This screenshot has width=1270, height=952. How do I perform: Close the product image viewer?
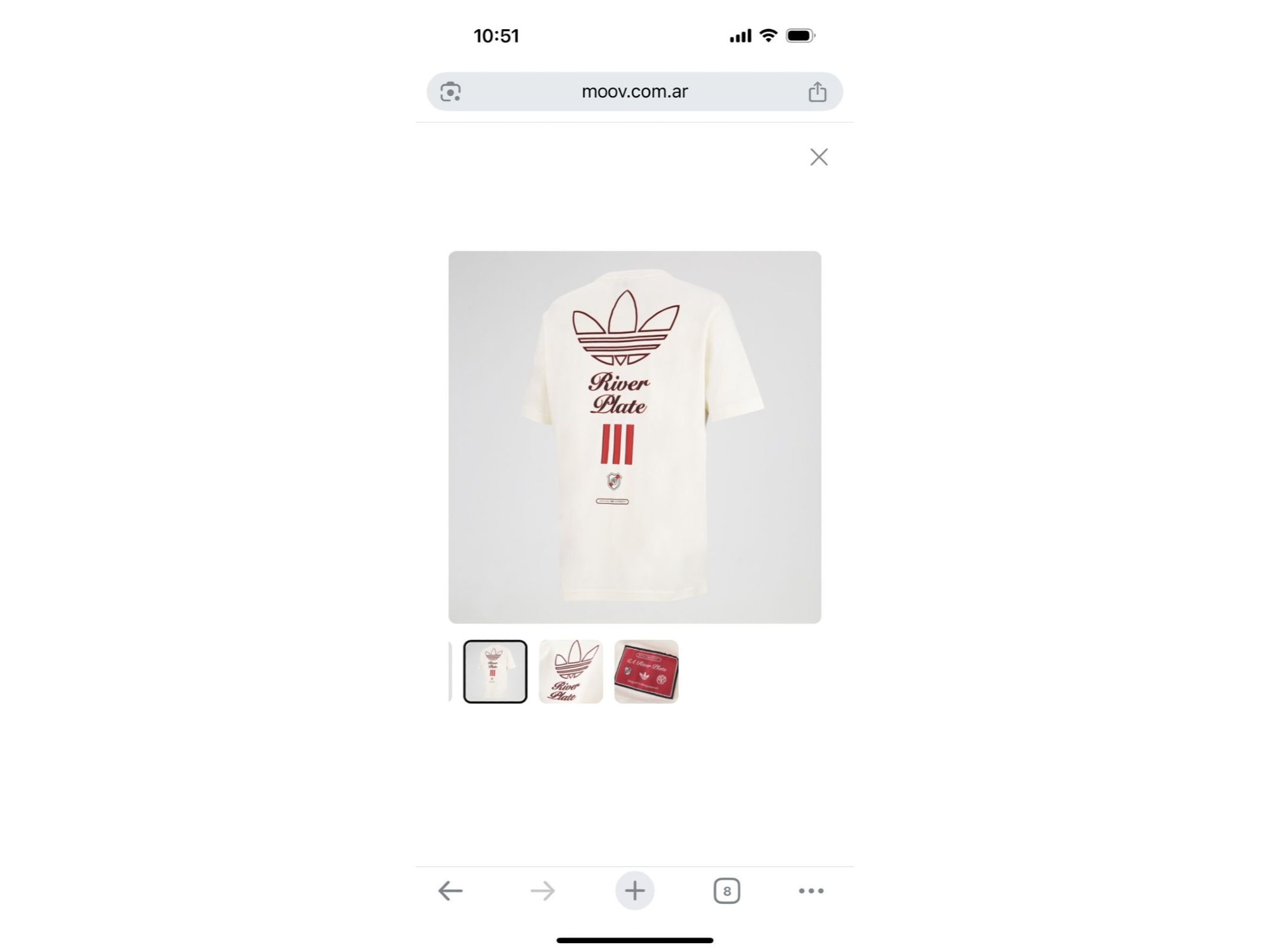click(819, 157)
